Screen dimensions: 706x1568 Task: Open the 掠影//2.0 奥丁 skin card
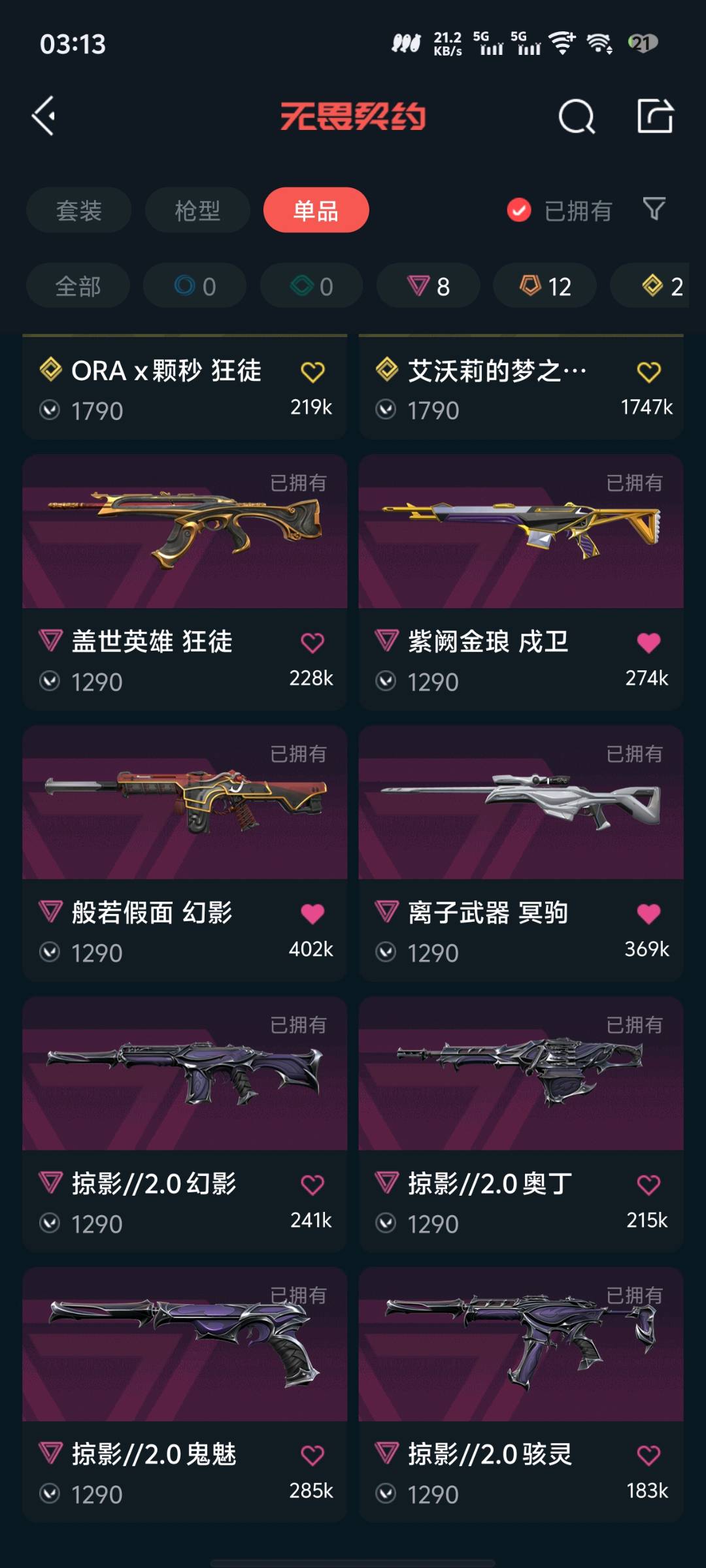[521, 1124]
